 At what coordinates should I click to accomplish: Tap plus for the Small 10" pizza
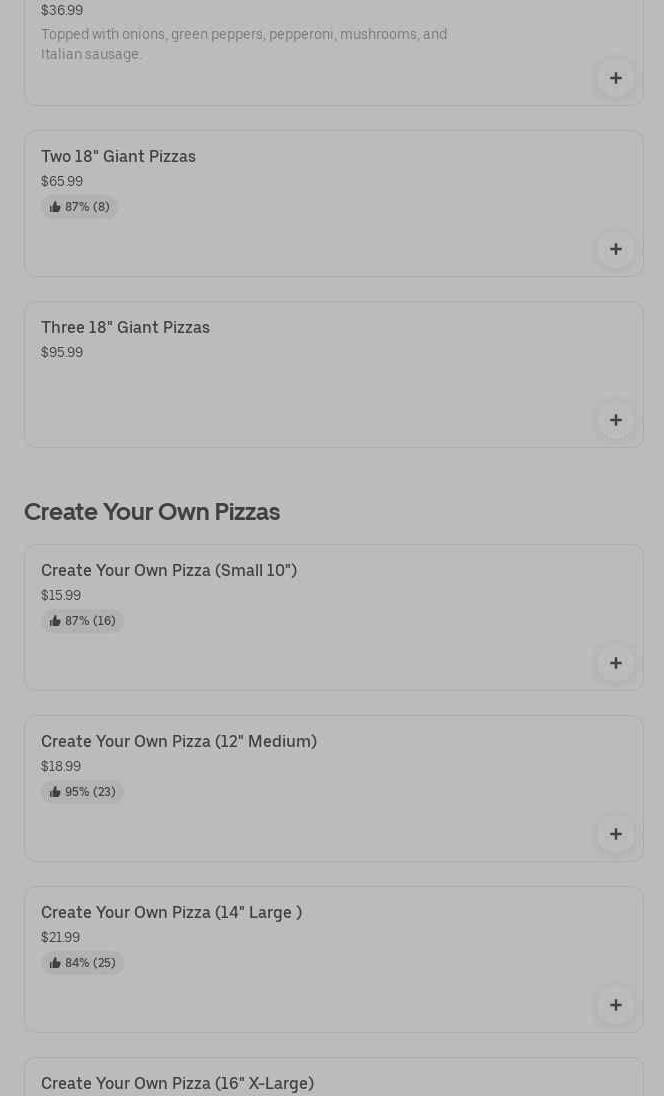615,663
